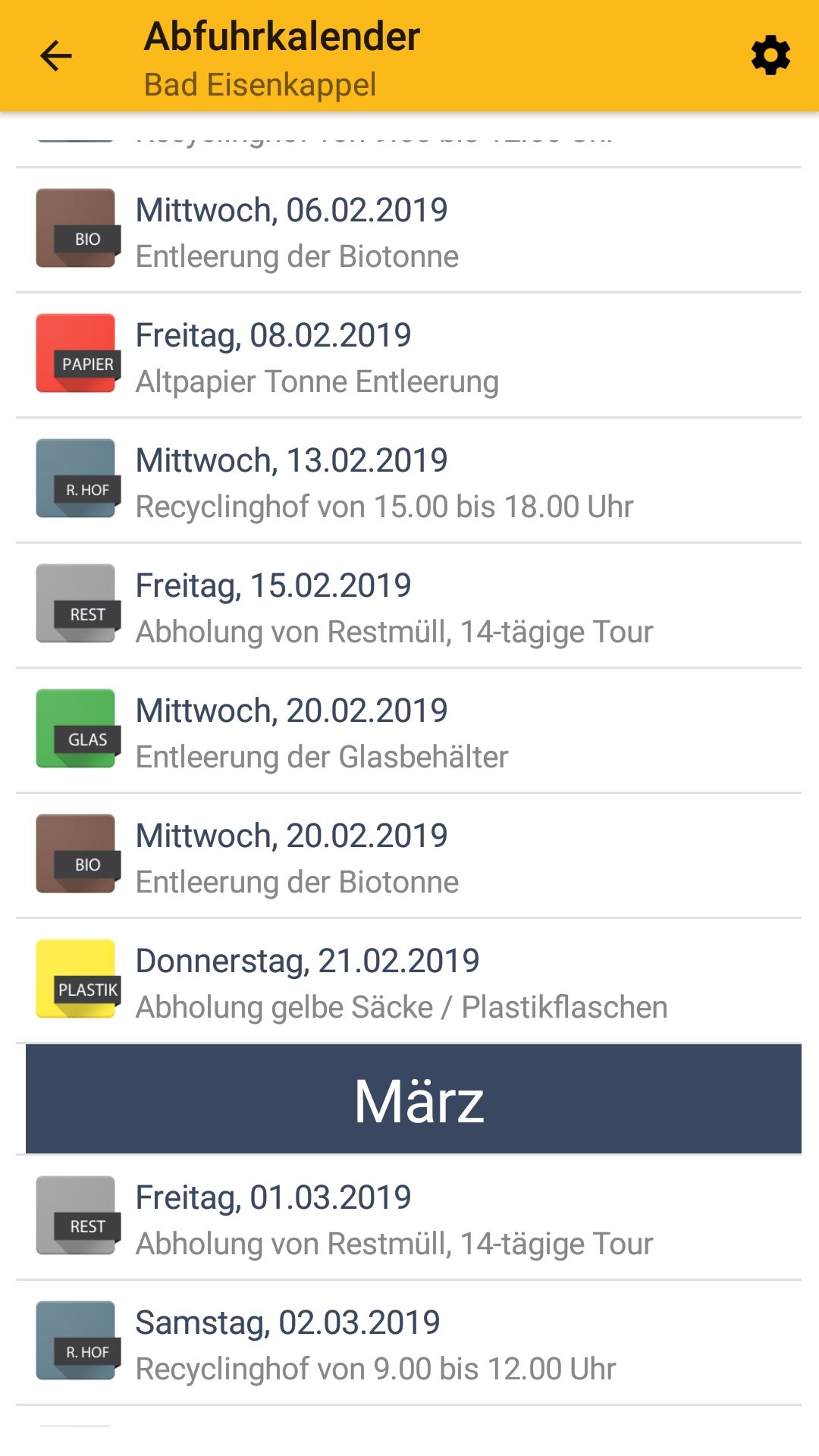Tap Restmüll pickup on 01.03.2019
This screenshot has height=1456, width=819.
[409, 1218]
